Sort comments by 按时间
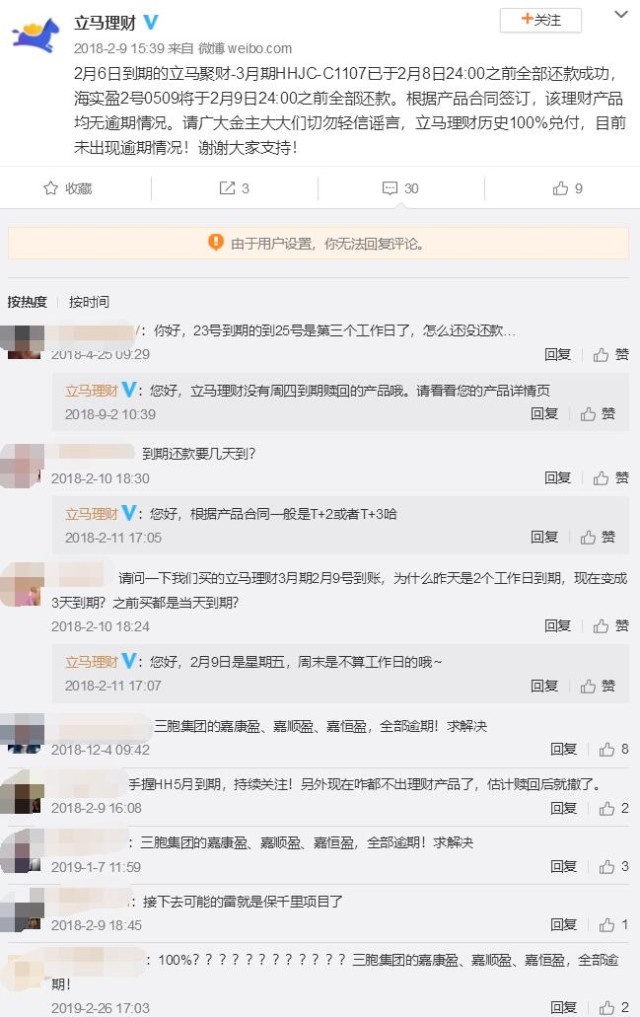Screen dimensions: 640x1017 89,302
